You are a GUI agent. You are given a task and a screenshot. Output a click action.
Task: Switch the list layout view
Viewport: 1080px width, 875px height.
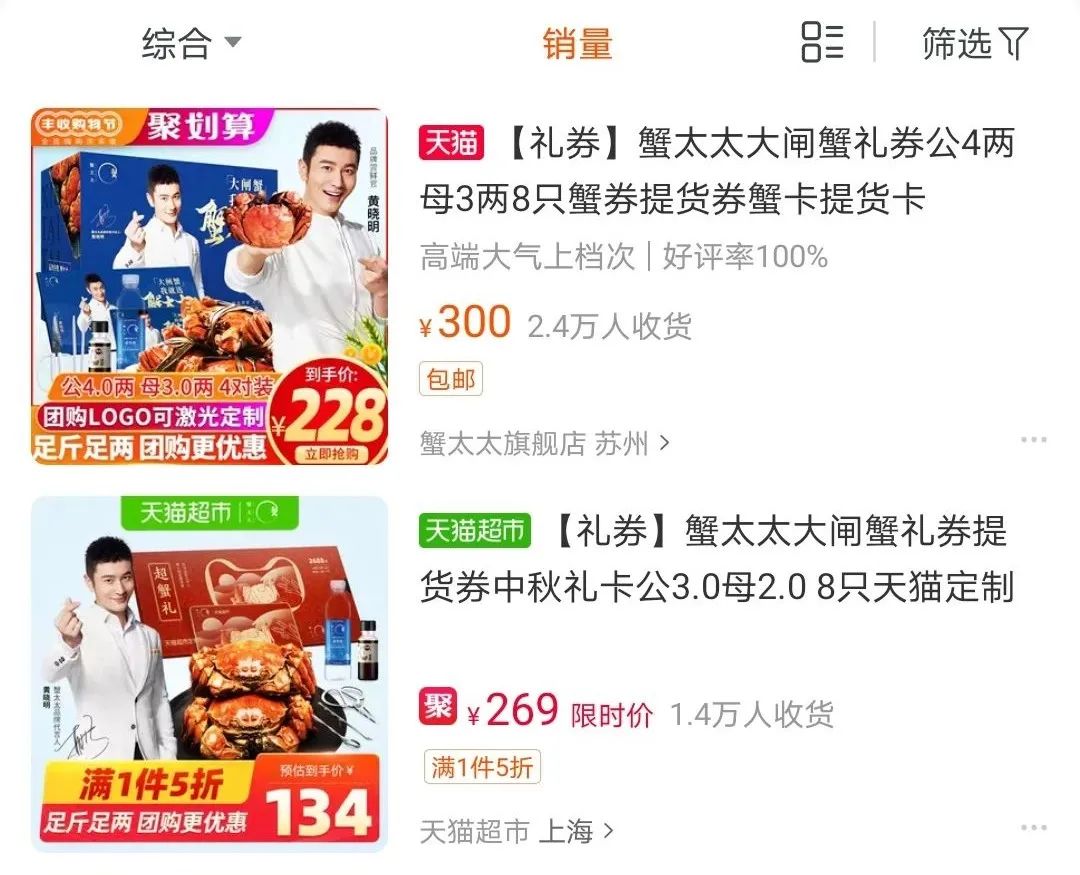pyautogui.click(x=822, y=43)
